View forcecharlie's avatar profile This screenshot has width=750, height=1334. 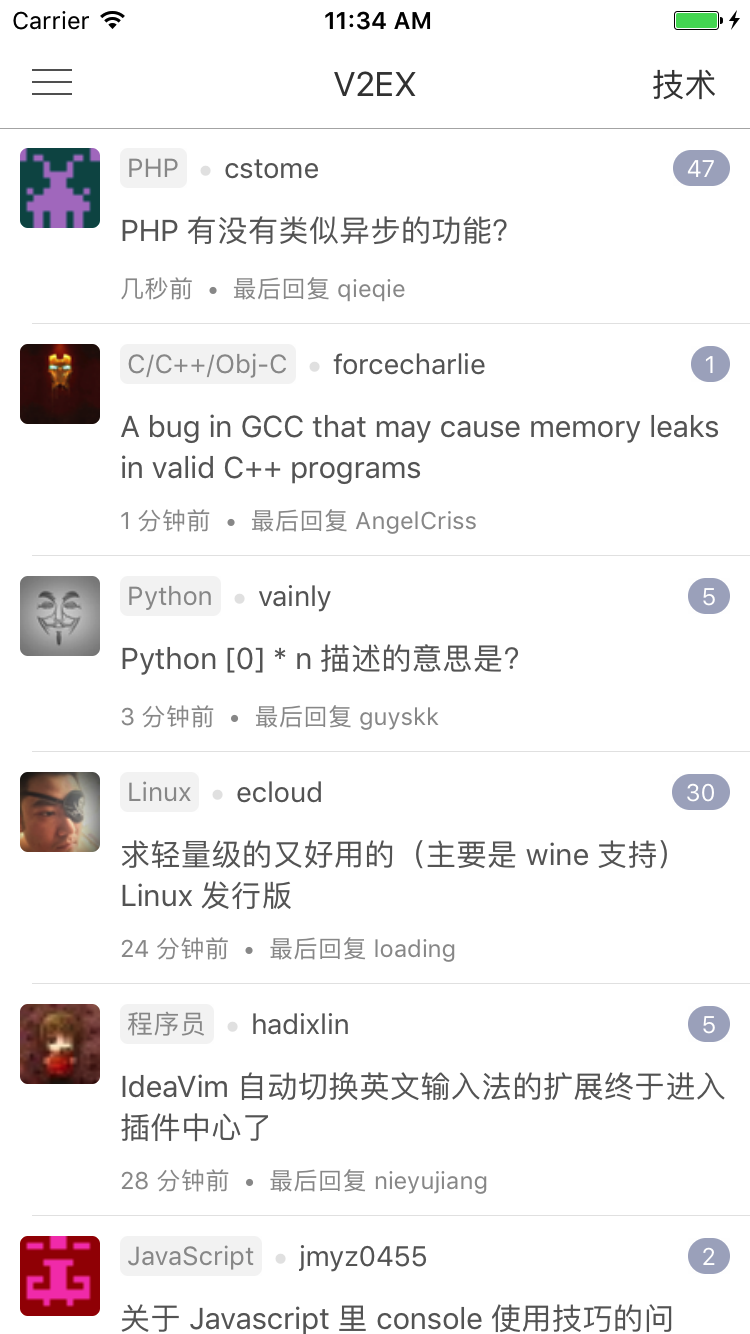tap(60, 384)
